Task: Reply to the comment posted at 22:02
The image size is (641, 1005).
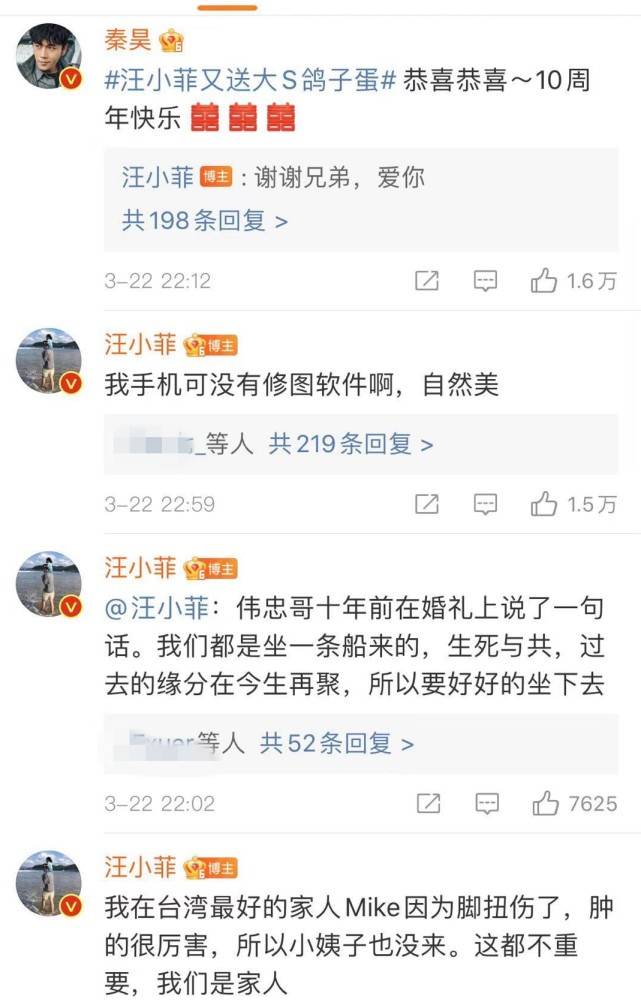Action: click(485, 803)
